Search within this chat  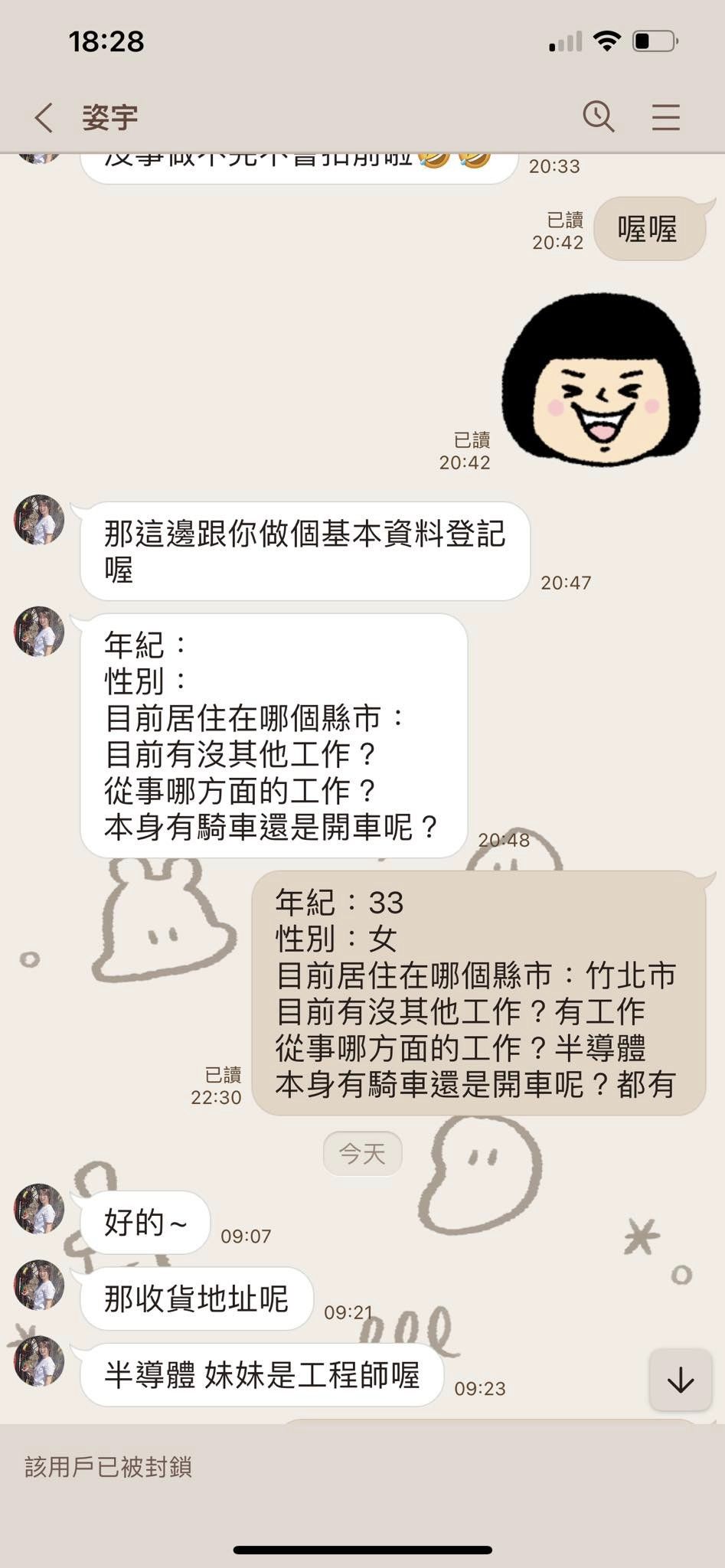coord(598,117)
